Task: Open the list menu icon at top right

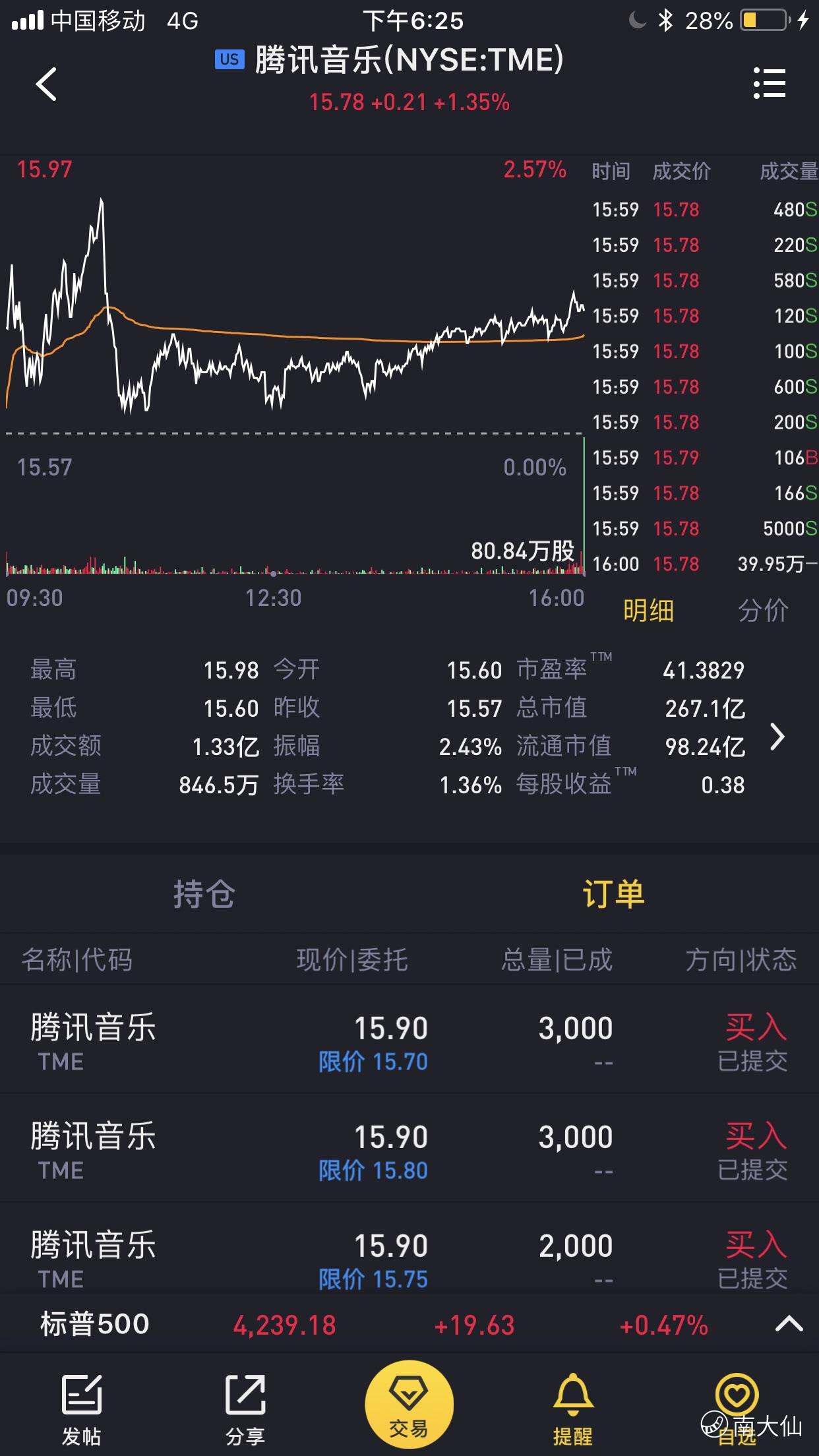Action: [770, 83]
